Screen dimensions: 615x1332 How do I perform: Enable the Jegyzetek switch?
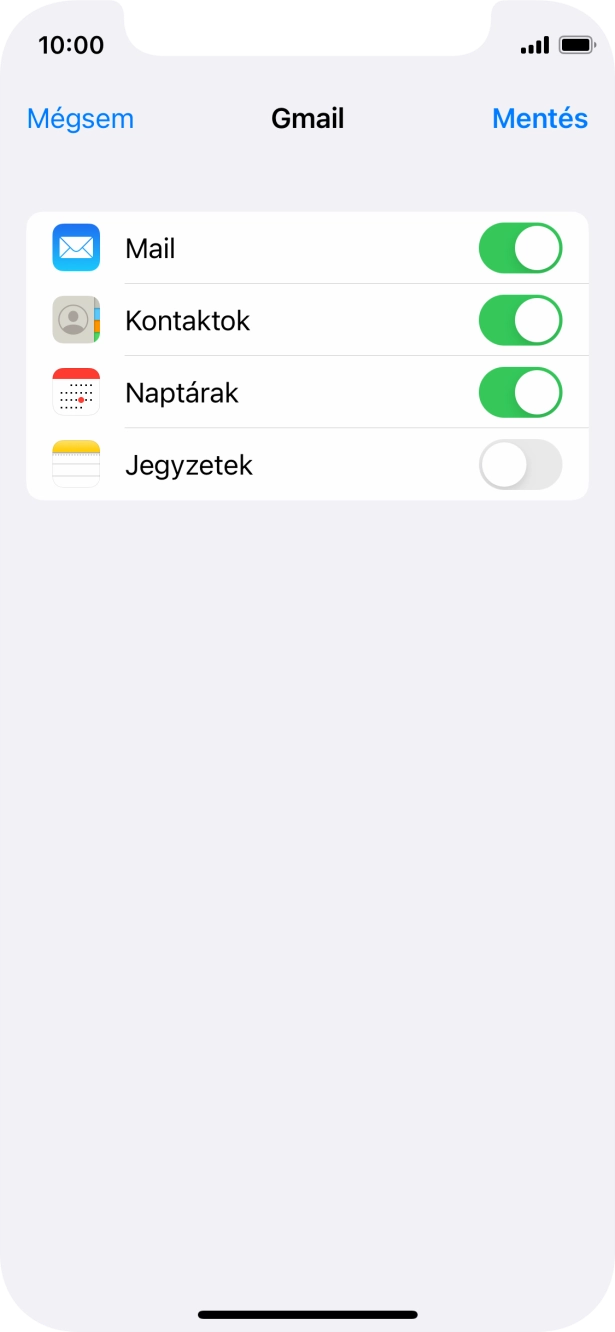coord(520,464)
